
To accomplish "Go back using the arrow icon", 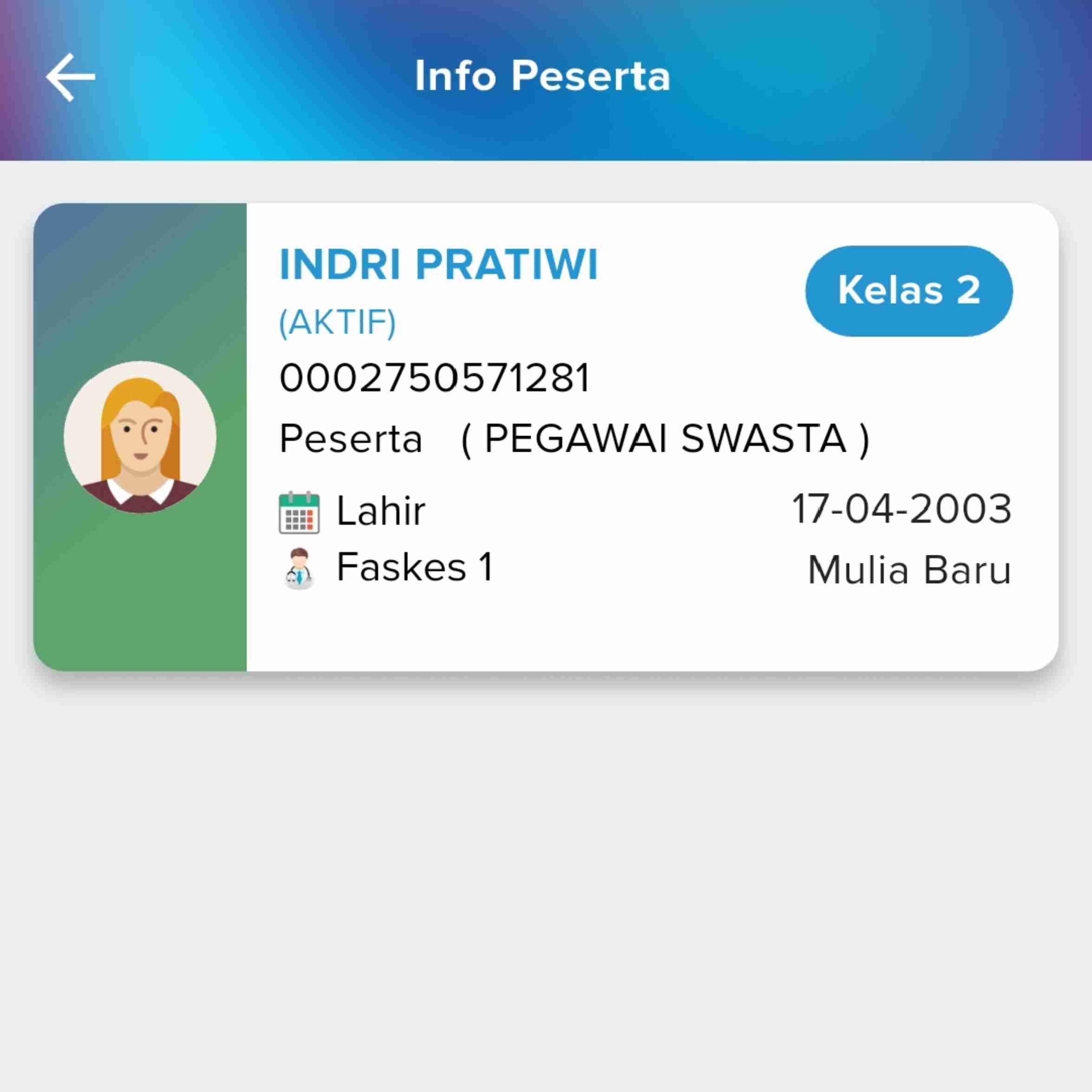I will pyautogui.click(x=70, y=77).
